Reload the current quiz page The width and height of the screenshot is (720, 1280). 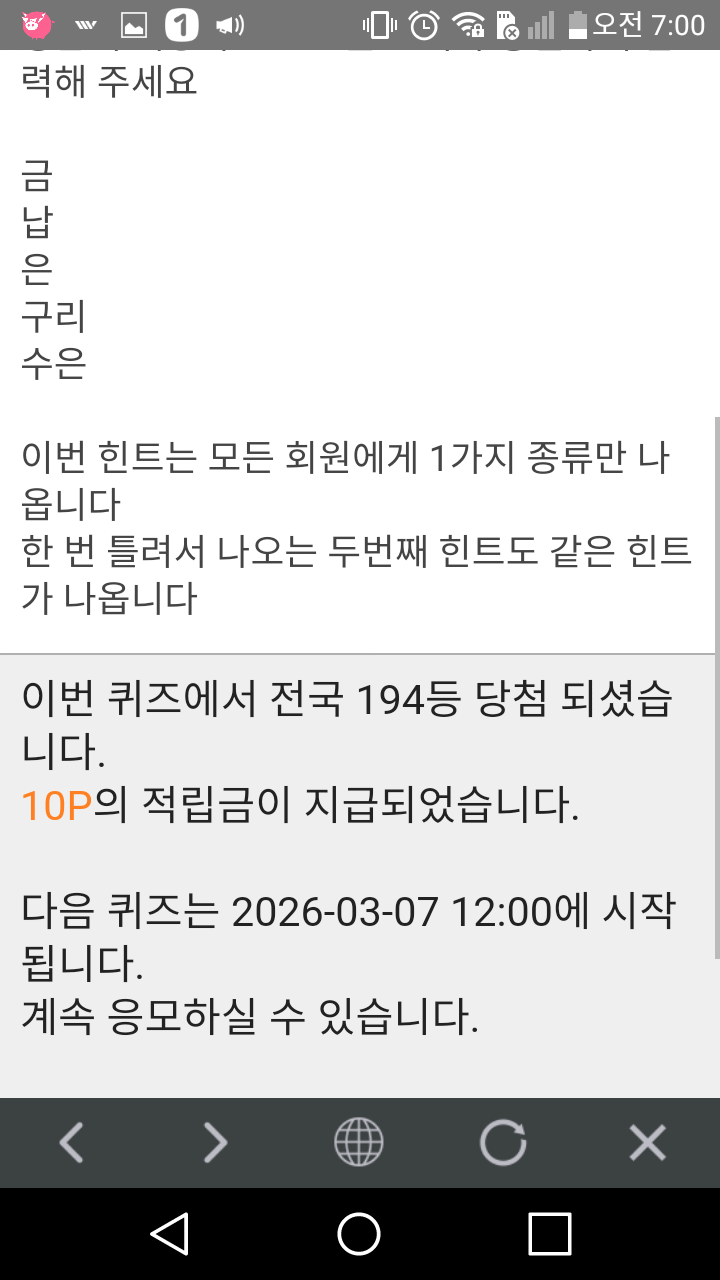point(502,1142)
